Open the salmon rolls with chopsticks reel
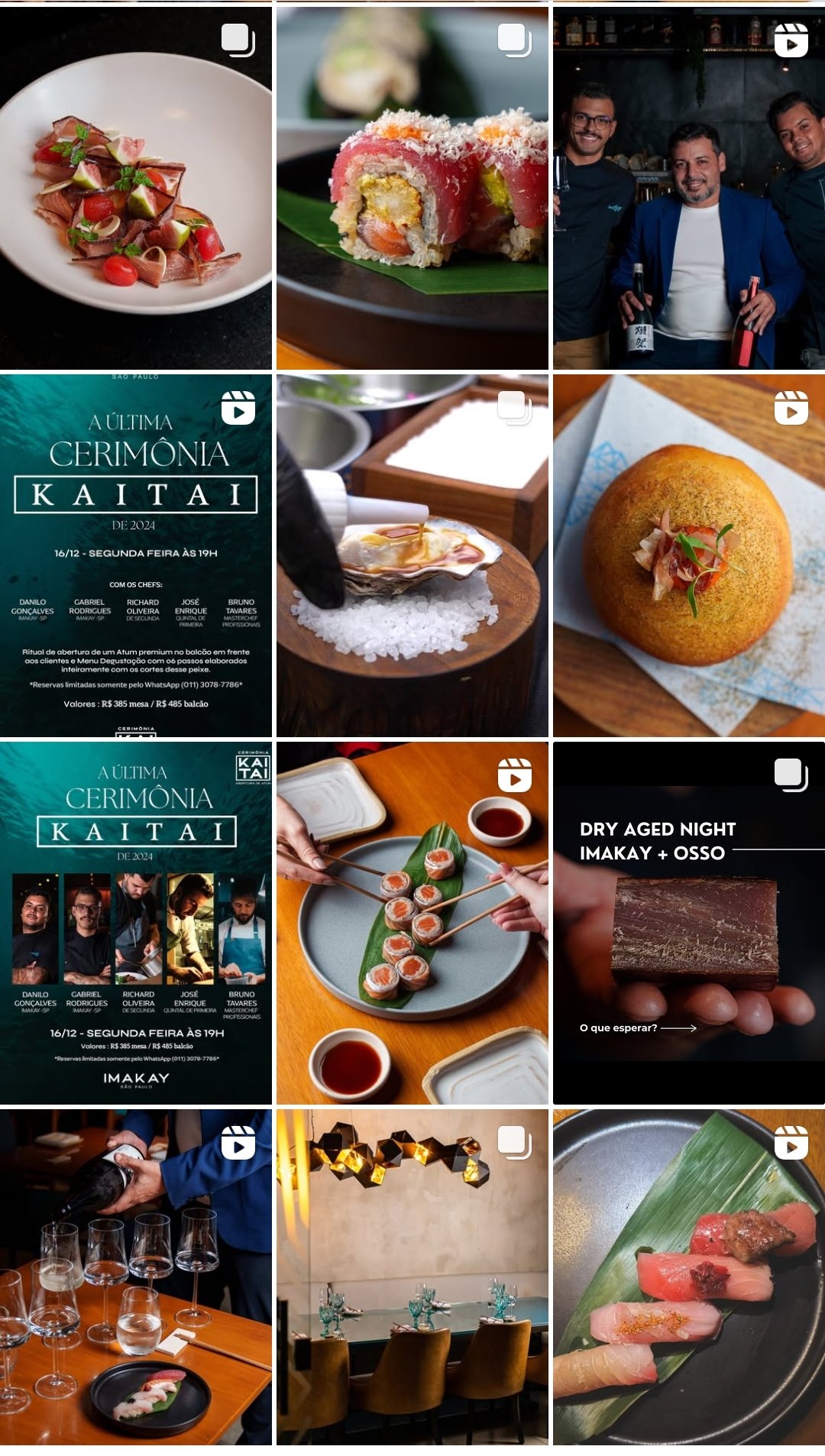 (x=412, y=923)
